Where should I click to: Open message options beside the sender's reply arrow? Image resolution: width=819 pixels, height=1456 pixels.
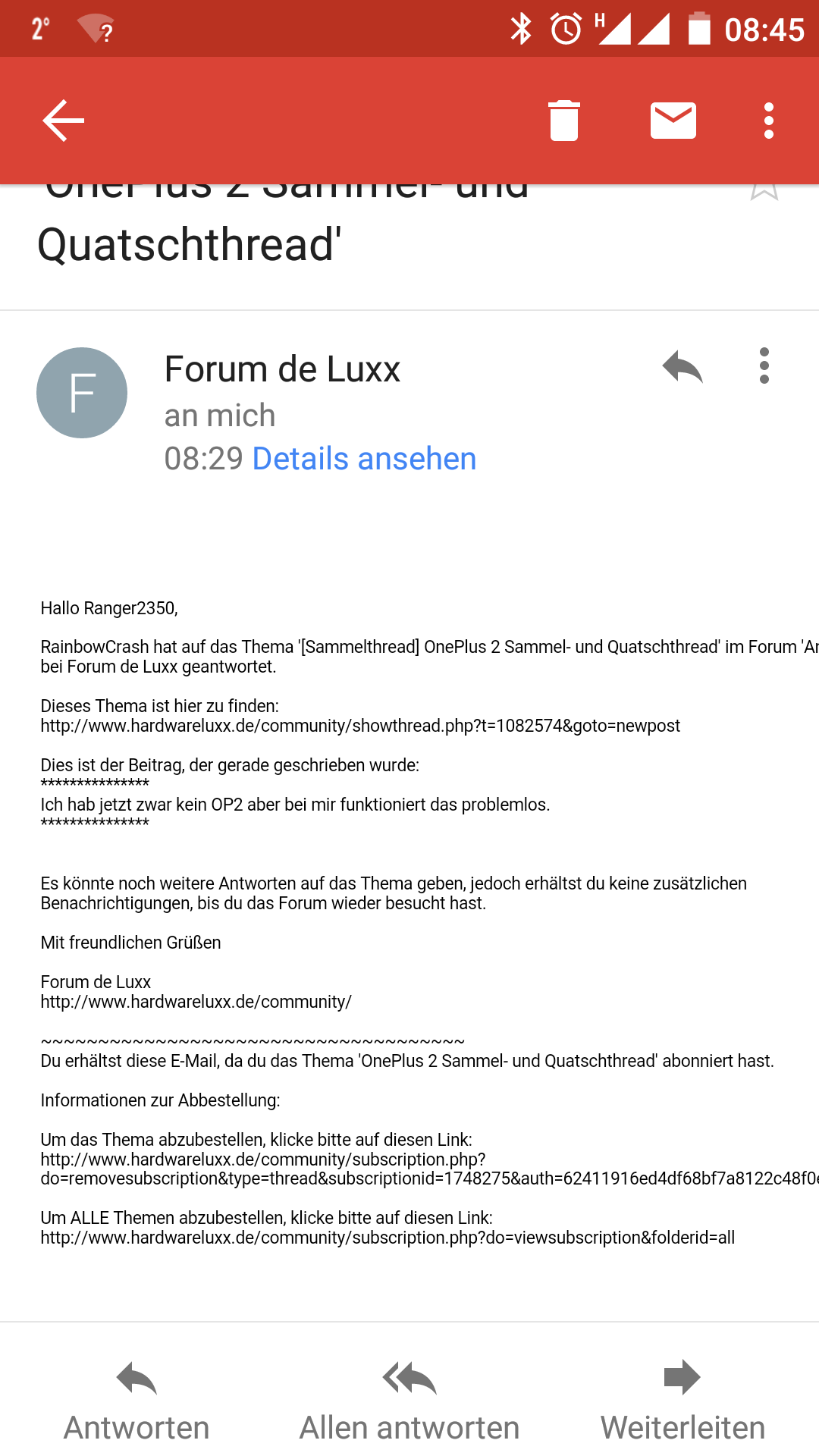click(x=764, y=366)
